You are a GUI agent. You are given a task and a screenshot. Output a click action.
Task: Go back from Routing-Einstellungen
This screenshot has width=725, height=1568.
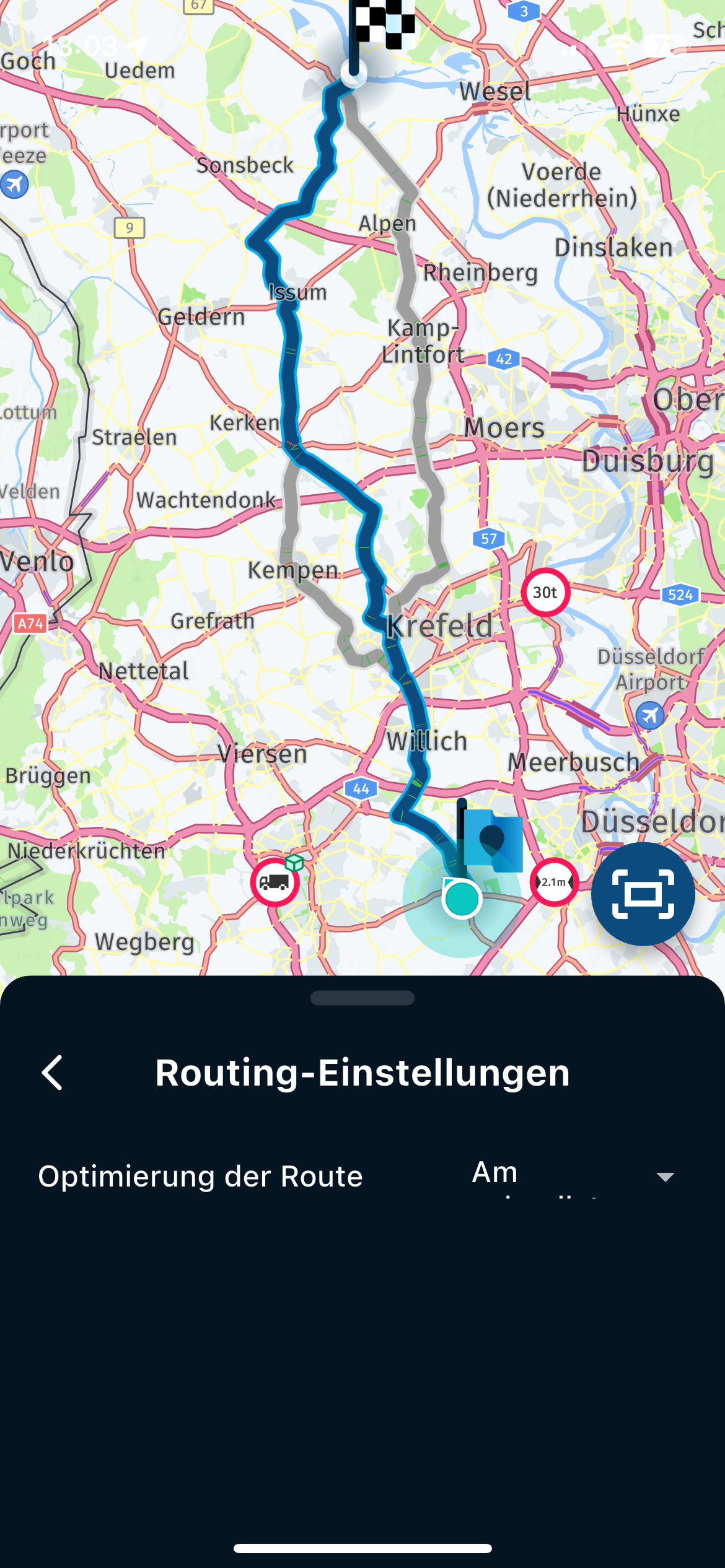[53, 1073]
